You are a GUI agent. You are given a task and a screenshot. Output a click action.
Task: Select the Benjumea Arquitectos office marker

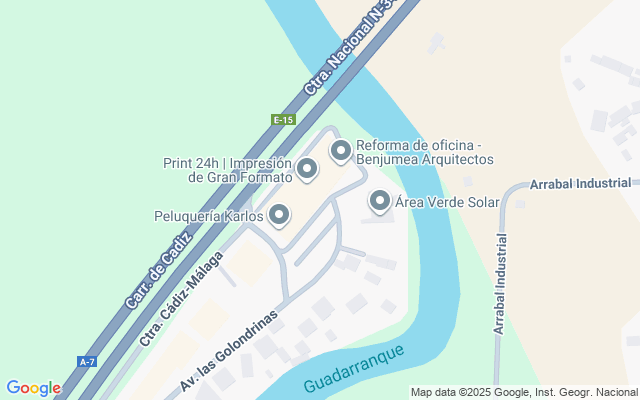pos(341,152)
